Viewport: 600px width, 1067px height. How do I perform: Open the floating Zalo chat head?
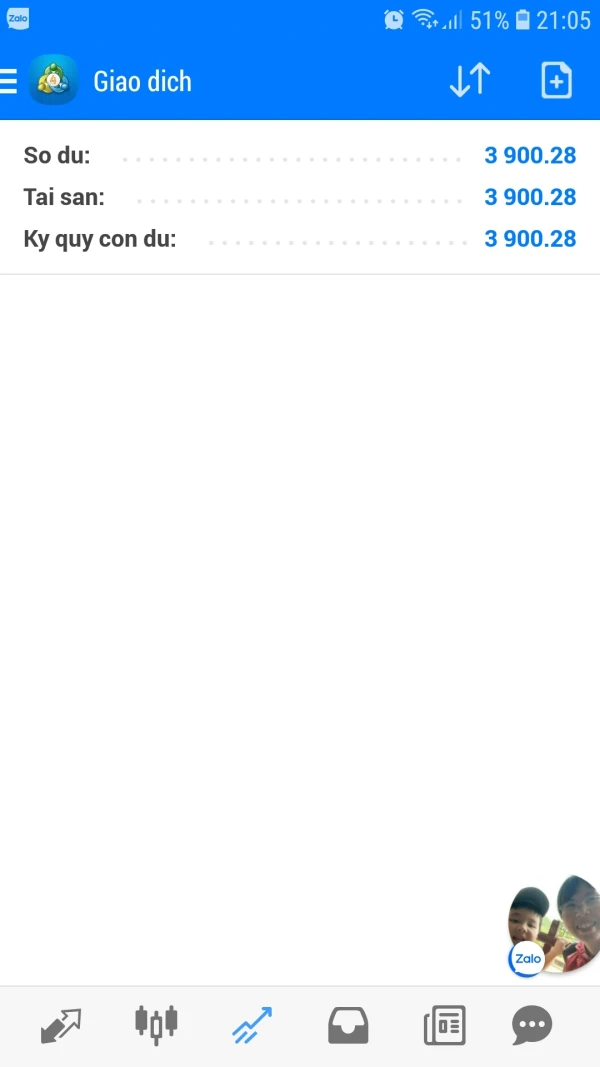click(553, 925)
